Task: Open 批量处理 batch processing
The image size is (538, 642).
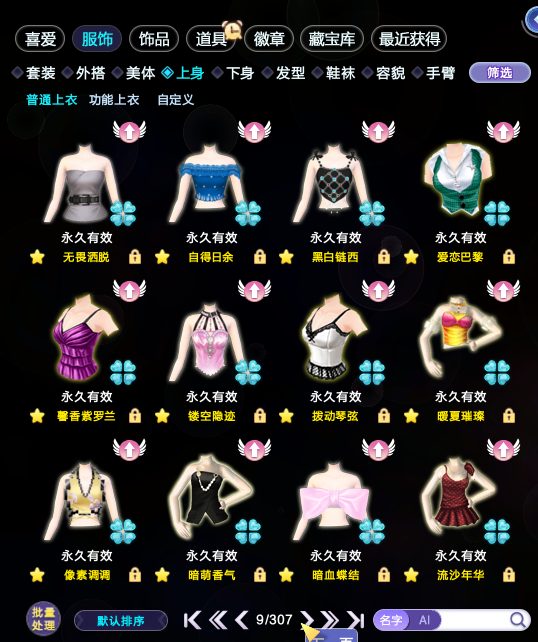Action: pyautogui.click(x=43, y=619)
